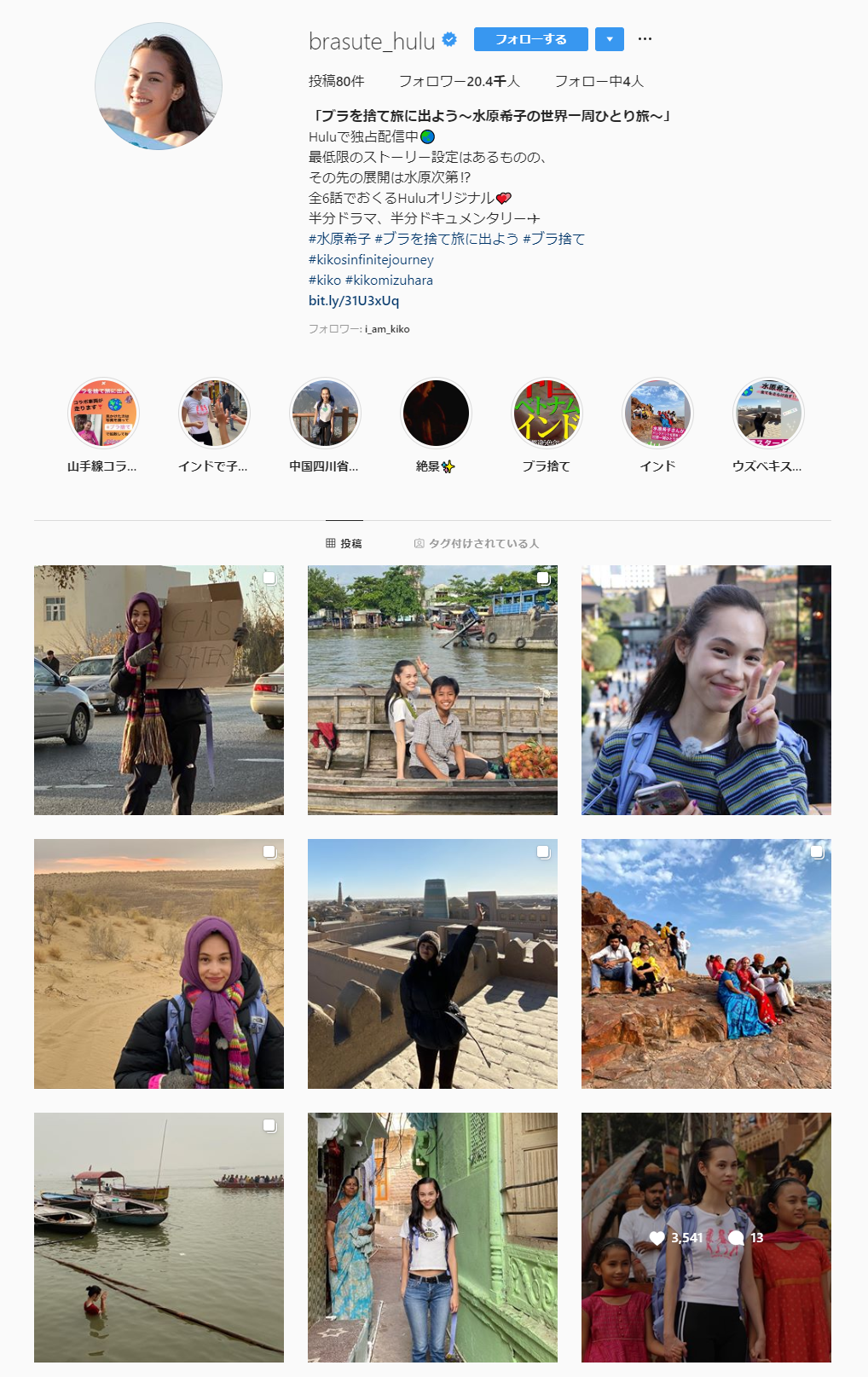Open the ブラ捨て story highlight

click(x=547, y=414)
